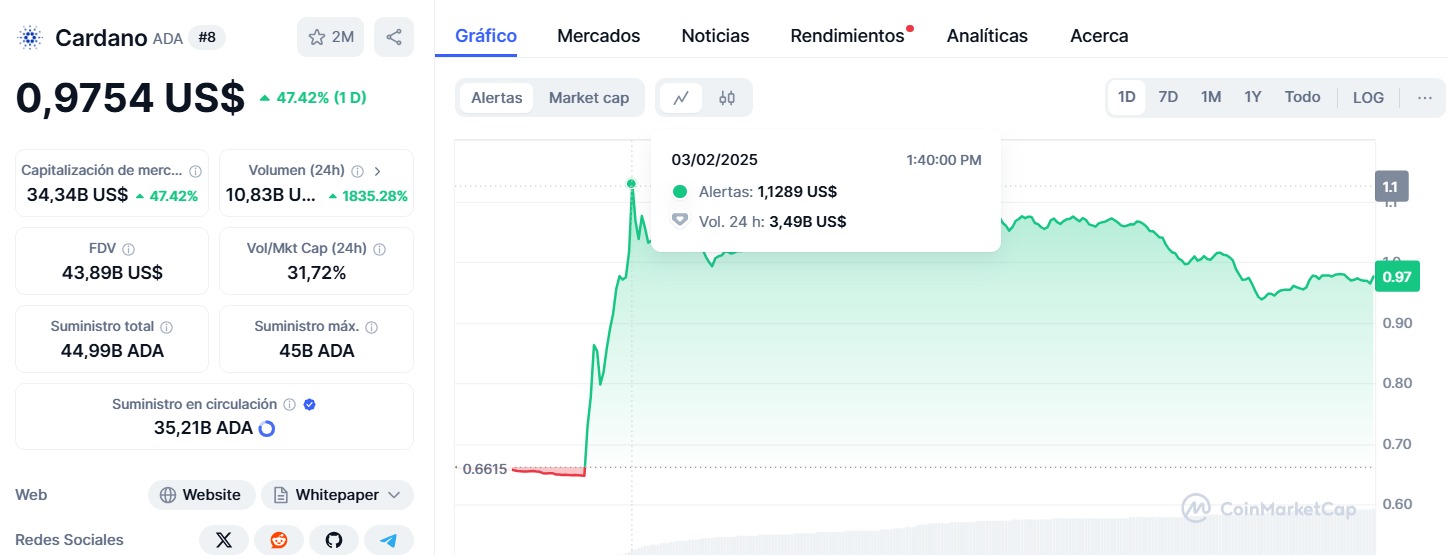This screenshot has height=555, width=1449.
Task: Visit the Cardano Website link
Action: [201, 495]
